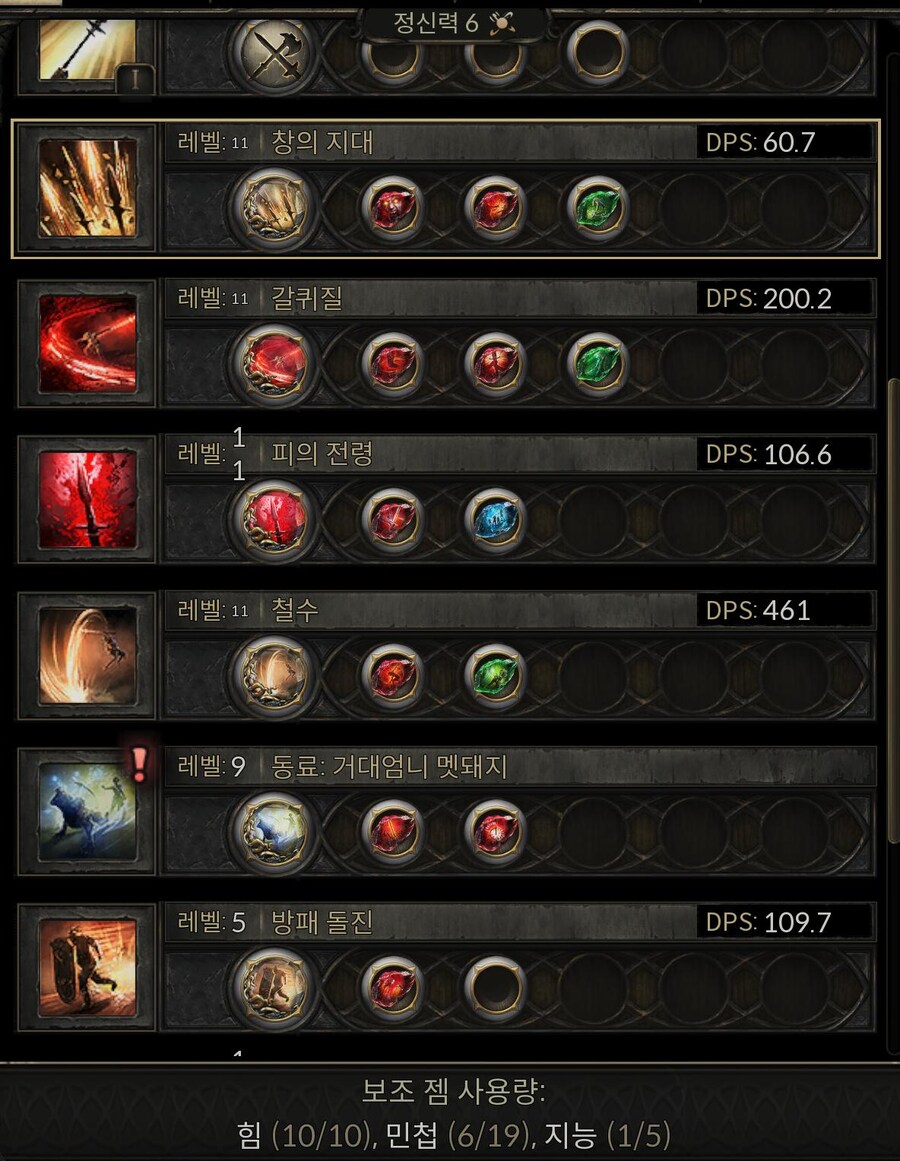The image size is (900, 1161).
Task: Open the 갈퀴질 skill icon
Action: [x=87, y=343]
